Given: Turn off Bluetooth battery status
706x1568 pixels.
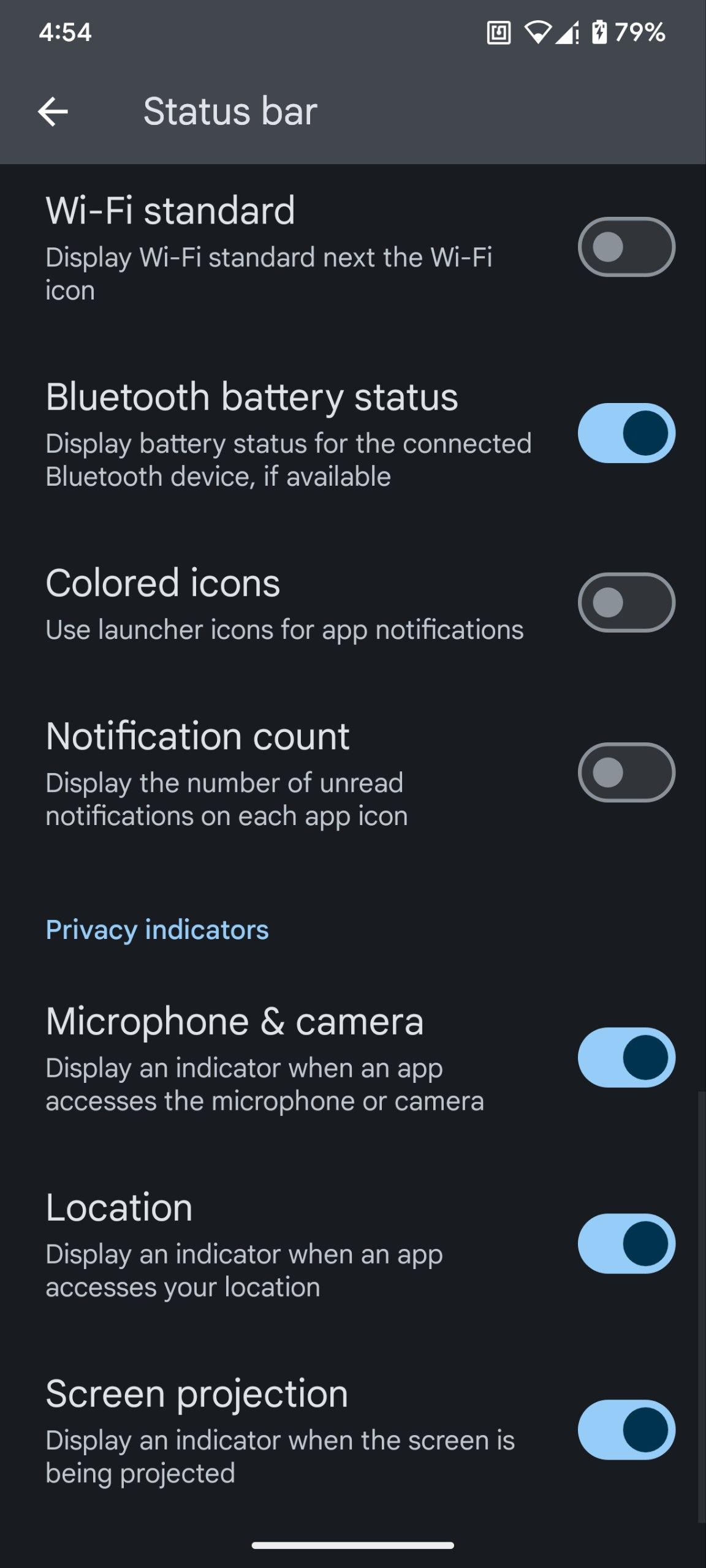Looking at the screenshot, I should click(626, 433).
